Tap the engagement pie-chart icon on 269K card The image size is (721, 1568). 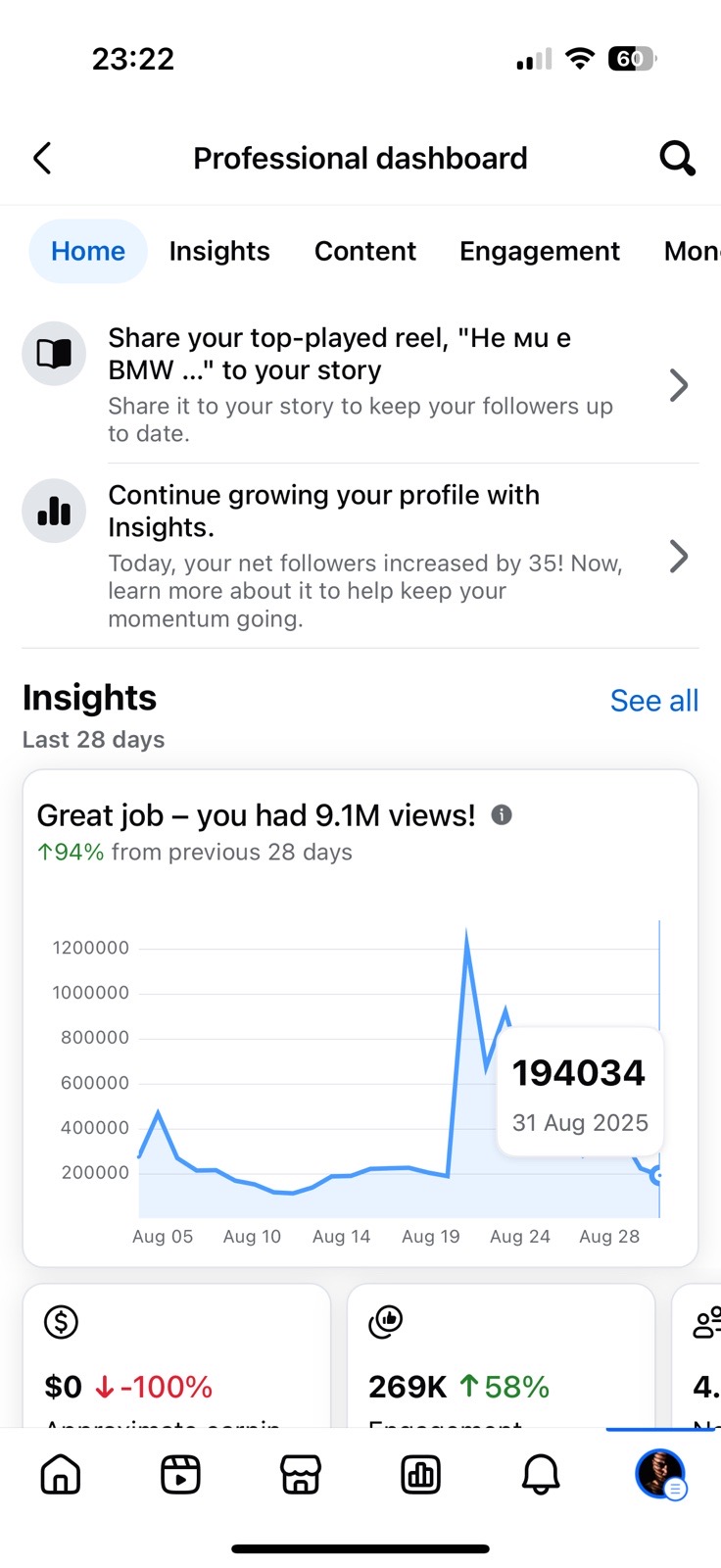[386, 1320]
